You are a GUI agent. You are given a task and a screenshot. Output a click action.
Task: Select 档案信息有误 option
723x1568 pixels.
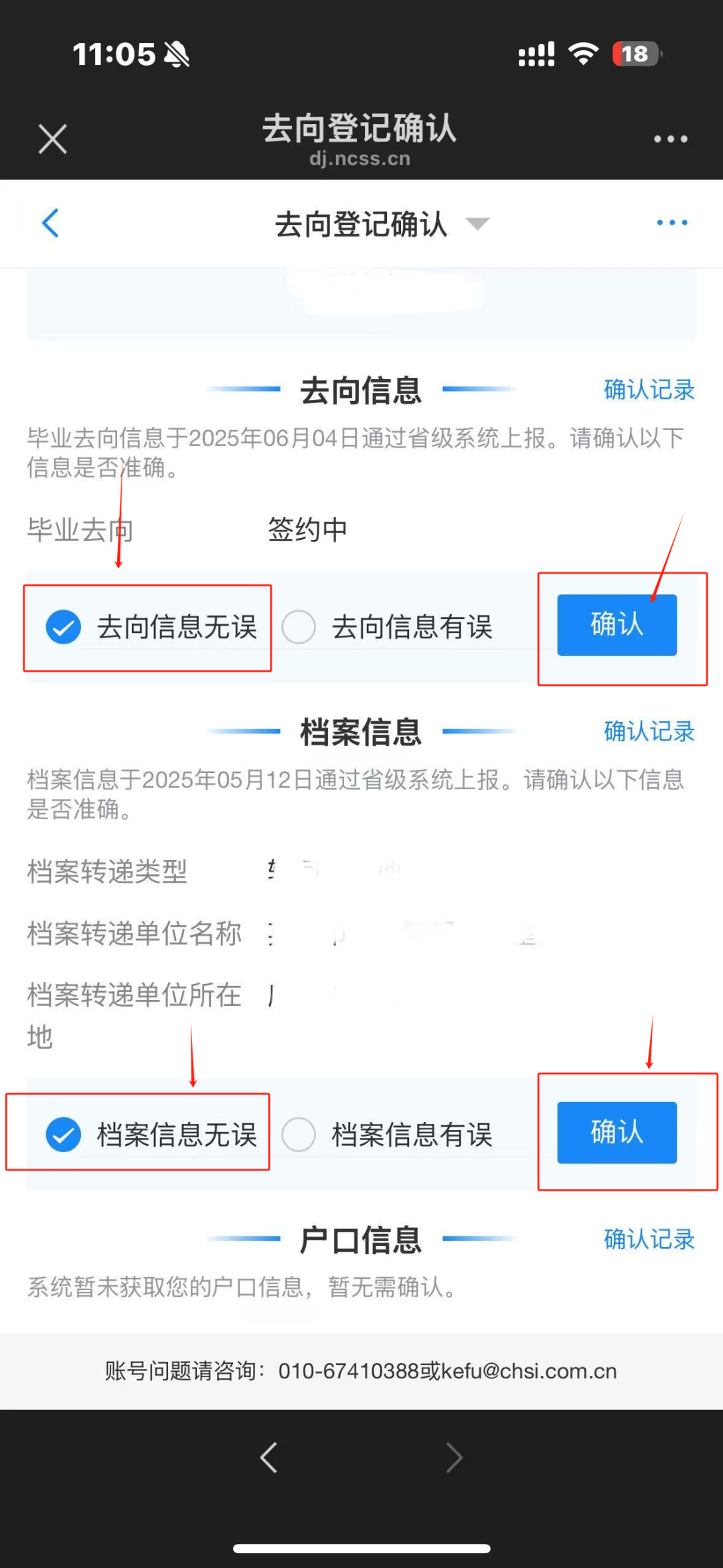point(299,1135)
